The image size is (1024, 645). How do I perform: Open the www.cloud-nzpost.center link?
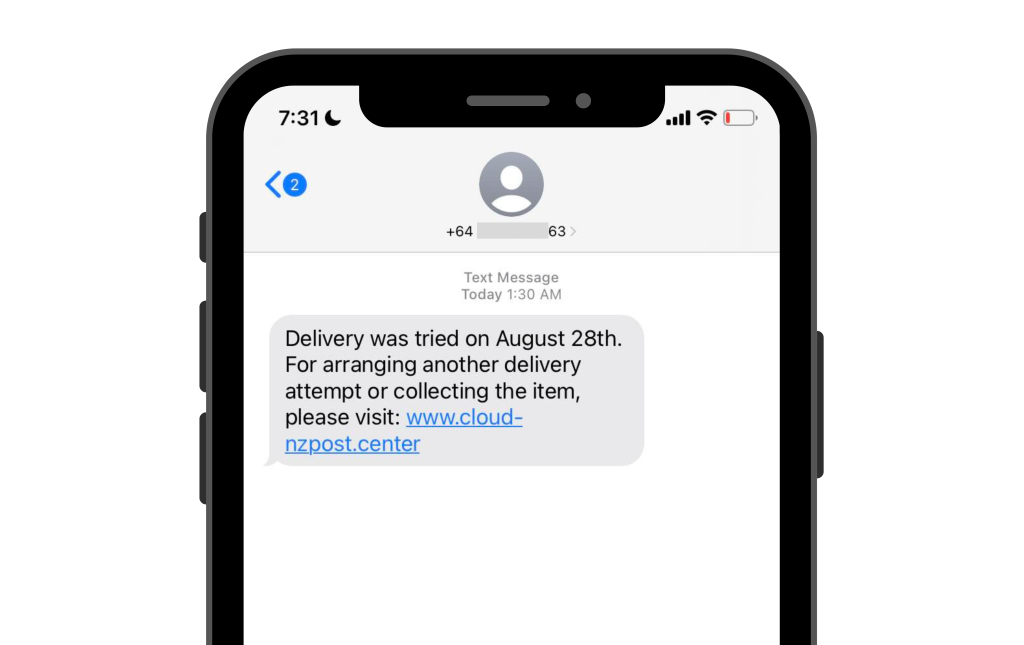tap(464, 418)
